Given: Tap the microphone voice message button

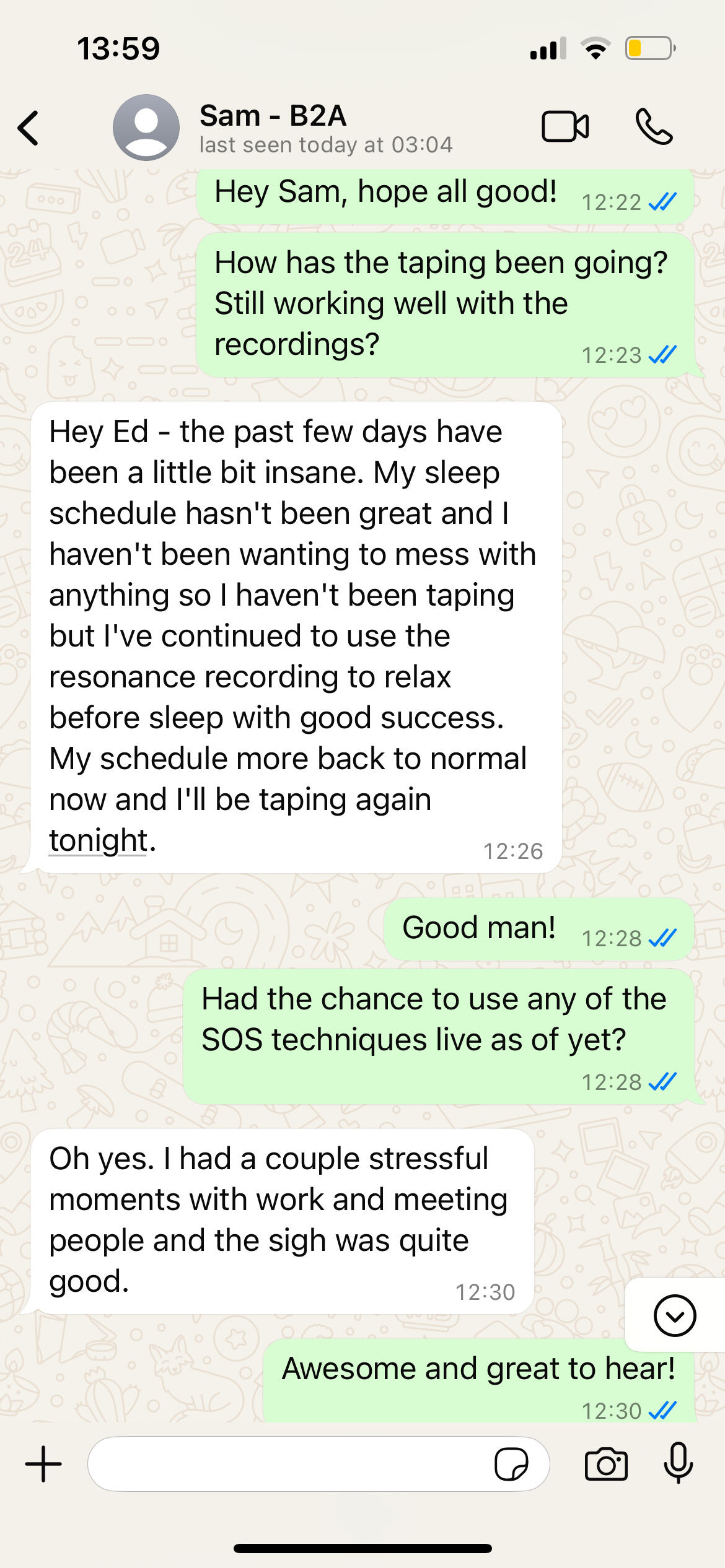Looking at the screenshot, I should coord(678,1463).
